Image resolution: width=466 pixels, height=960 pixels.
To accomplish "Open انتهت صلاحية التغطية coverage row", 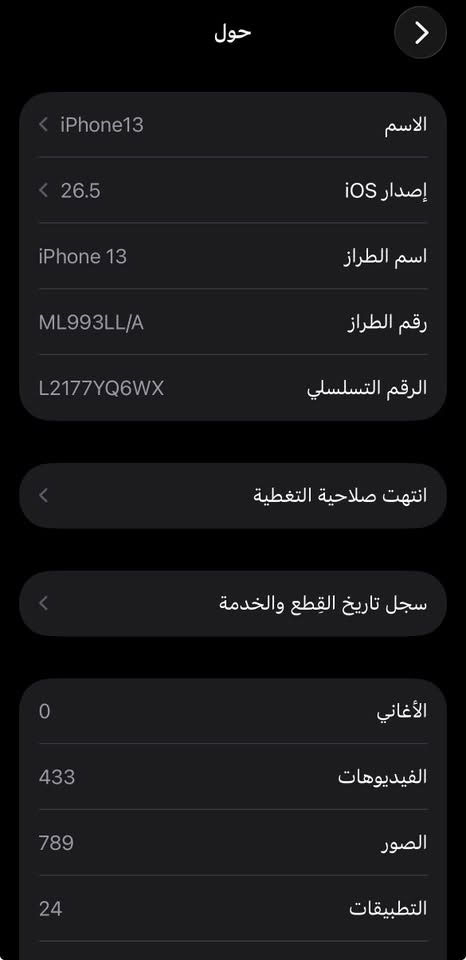I will pyautogui.click(x=233, y=495).
